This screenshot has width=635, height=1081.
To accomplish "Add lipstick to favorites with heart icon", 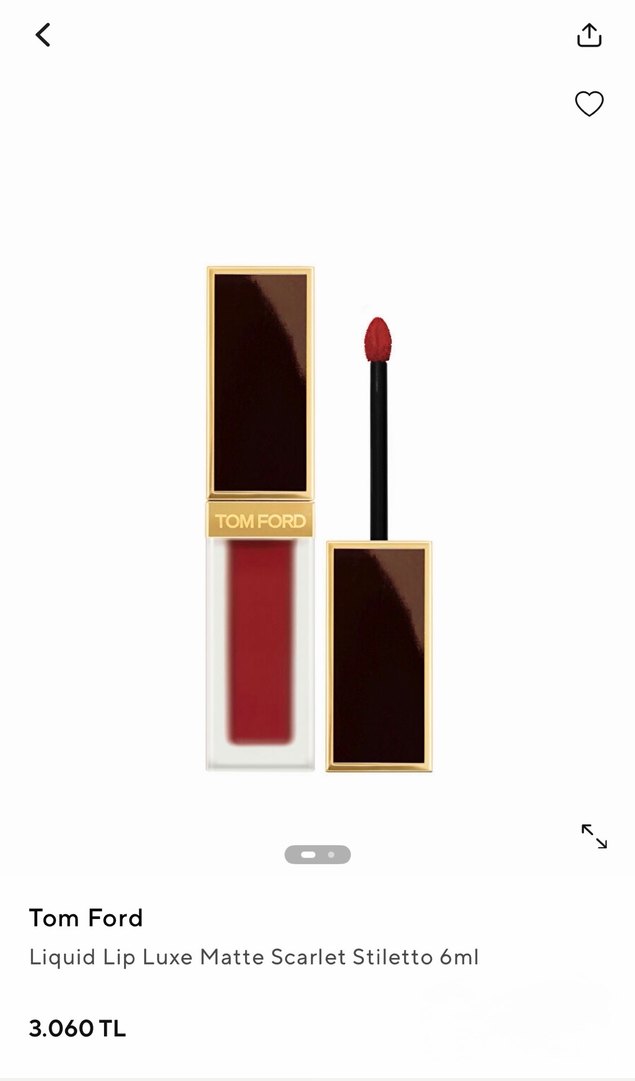I will click(x=589, y=103).
